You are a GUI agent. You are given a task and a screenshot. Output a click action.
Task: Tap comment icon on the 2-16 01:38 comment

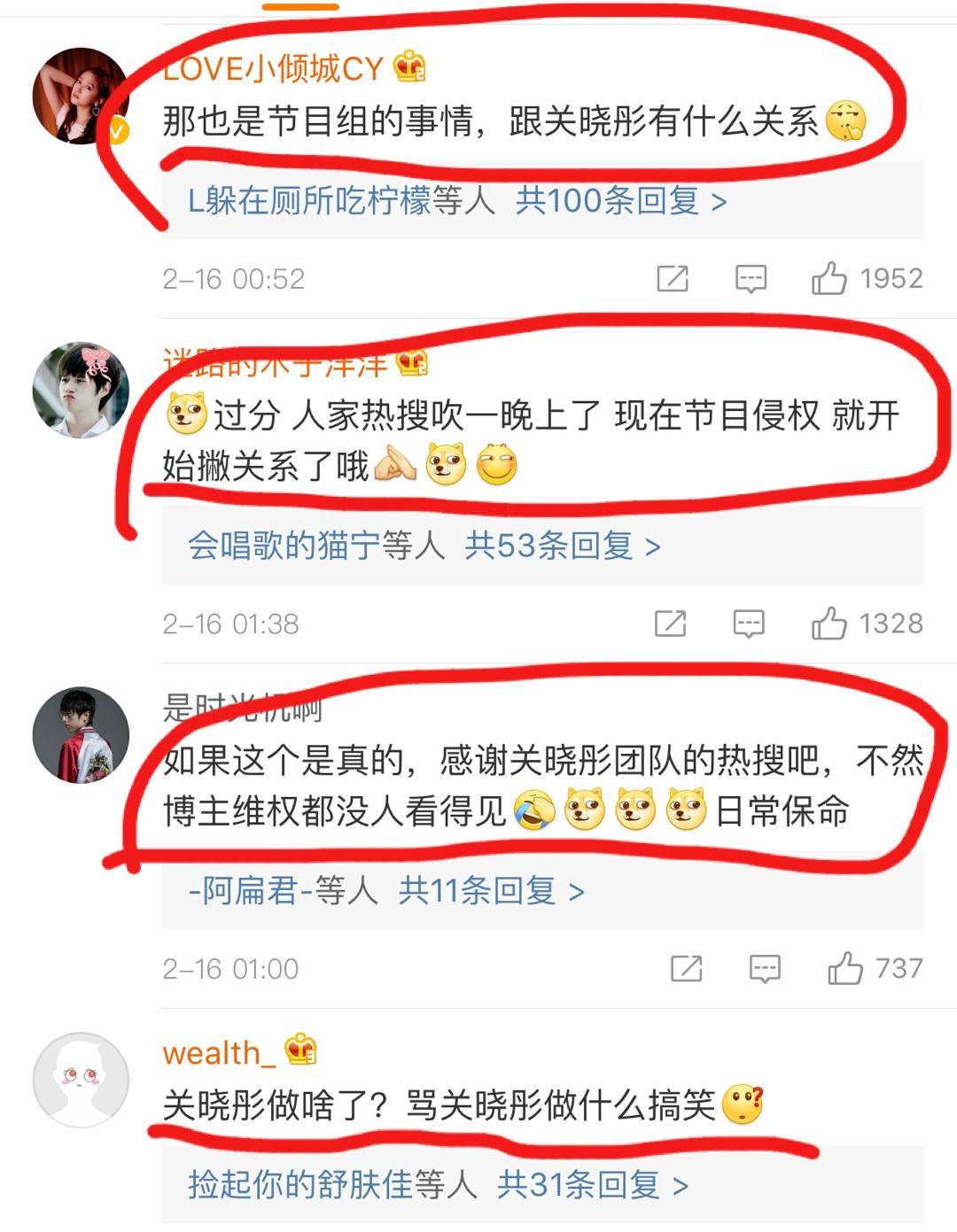tap(749, 624)
